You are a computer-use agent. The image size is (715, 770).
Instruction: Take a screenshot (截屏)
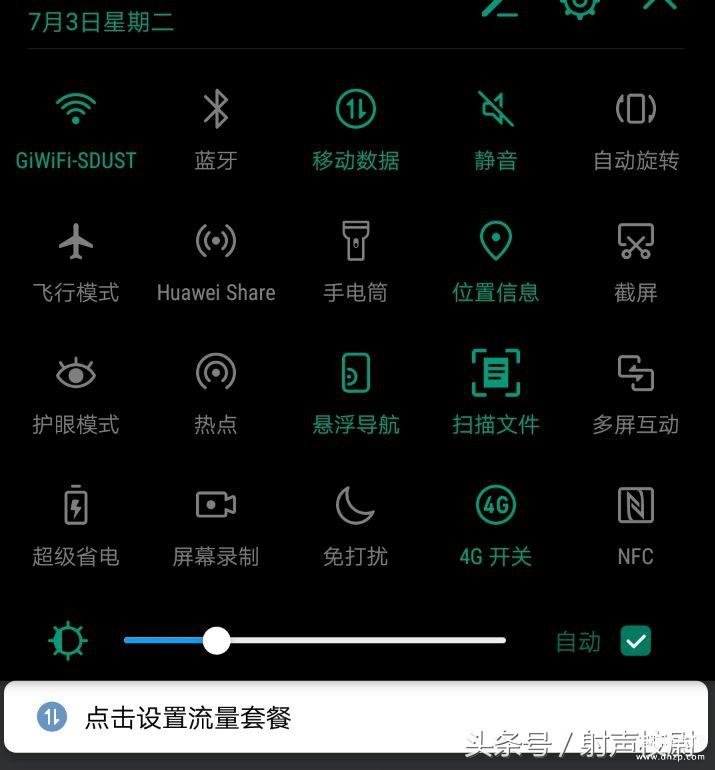pyautogui.click(x=635, y=242)
